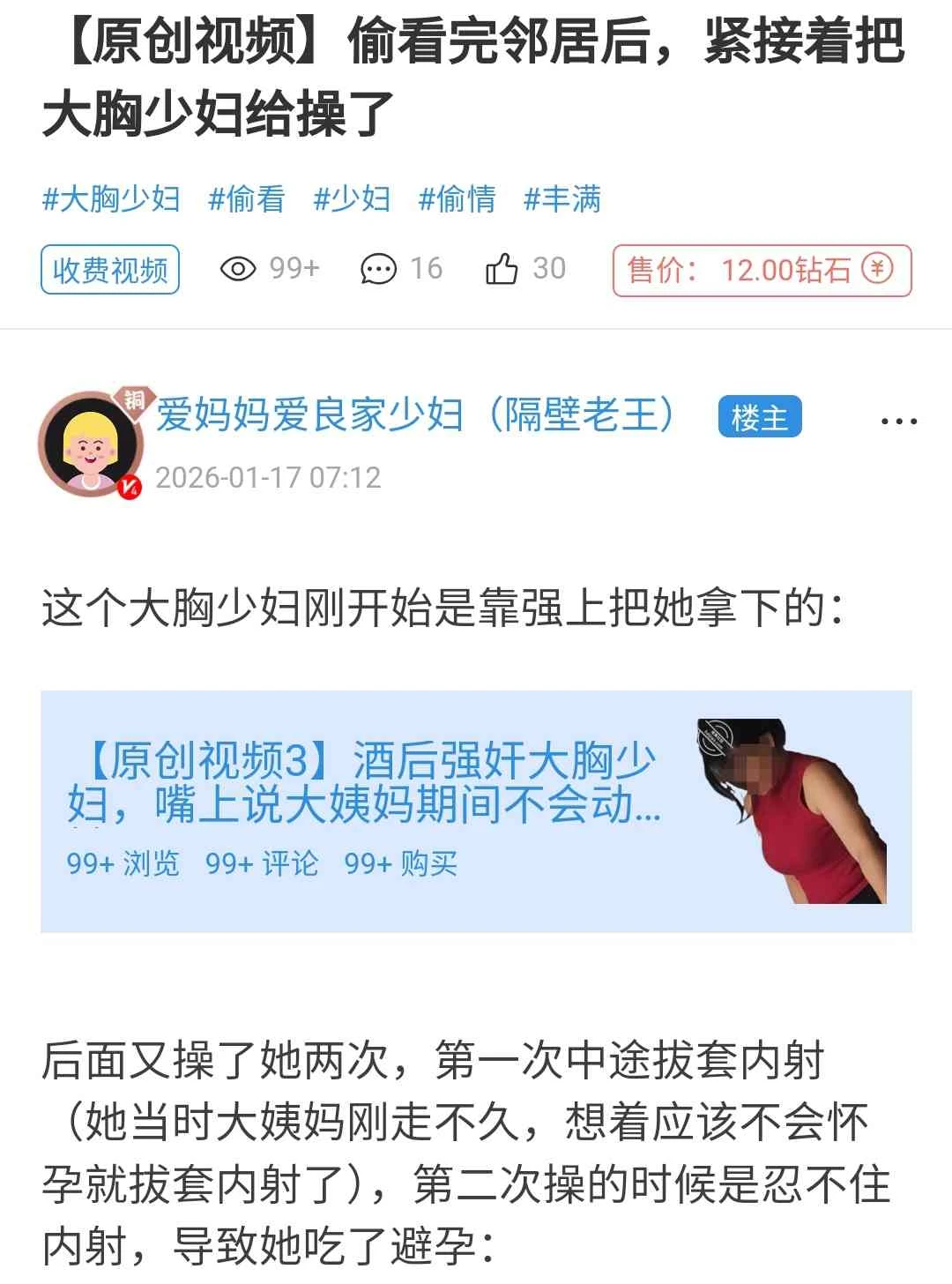Open the comments via the speech bubble

click(x=379, y=269)
